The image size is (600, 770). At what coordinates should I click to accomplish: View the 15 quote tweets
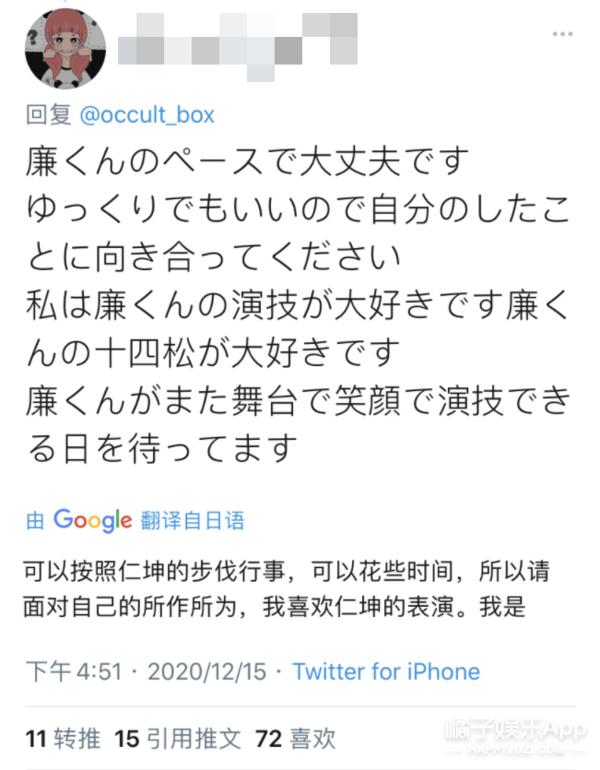click(178, 739)
